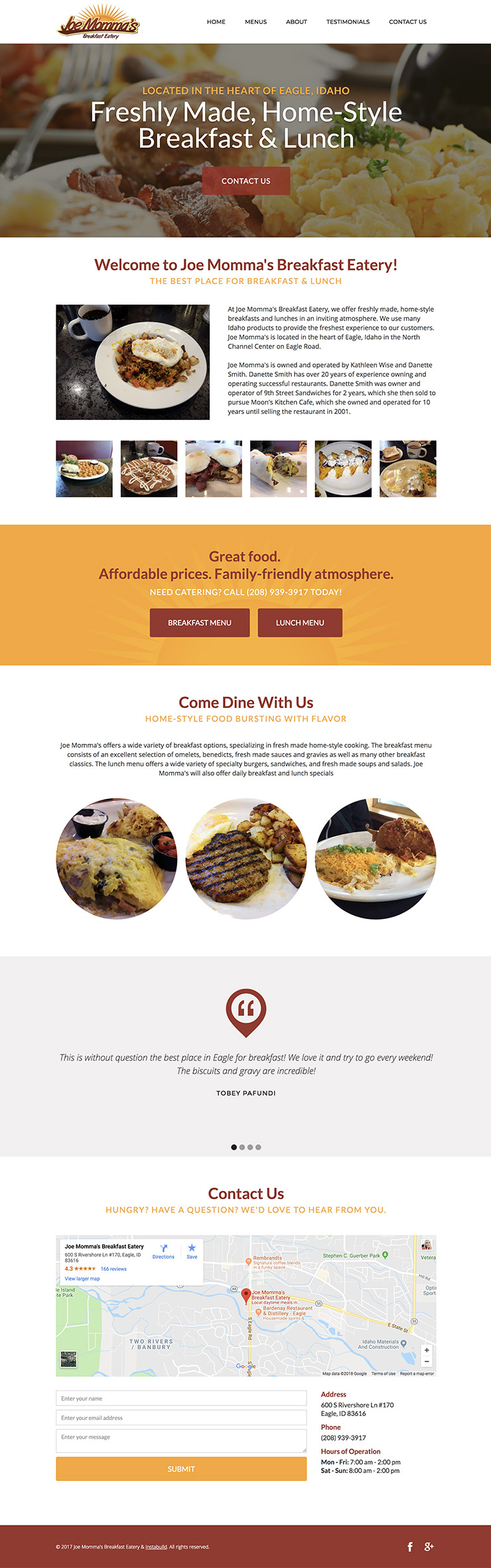This screenshot has width=491, height=1568.
Task: Go to the Home page link
Action: [216, 22]
